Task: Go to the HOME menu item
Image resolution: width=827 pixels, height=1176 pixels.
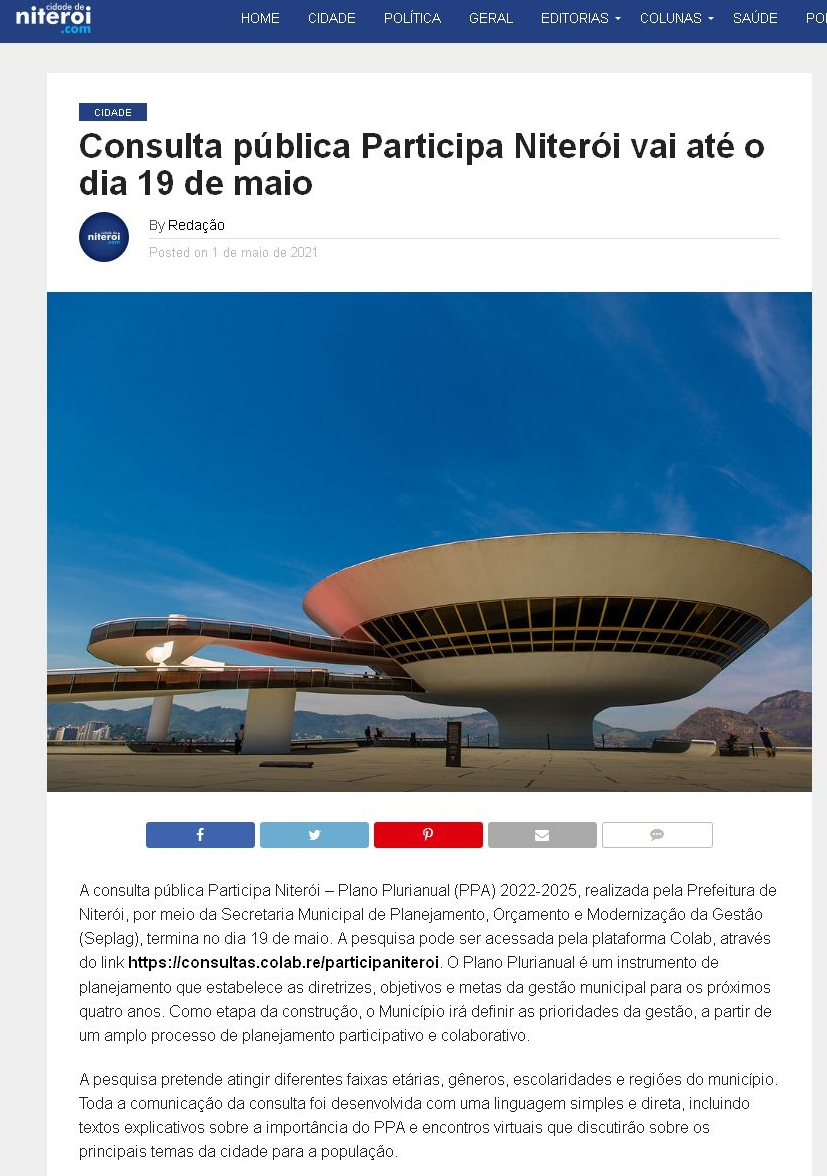Action: click(x=260, y=19)
